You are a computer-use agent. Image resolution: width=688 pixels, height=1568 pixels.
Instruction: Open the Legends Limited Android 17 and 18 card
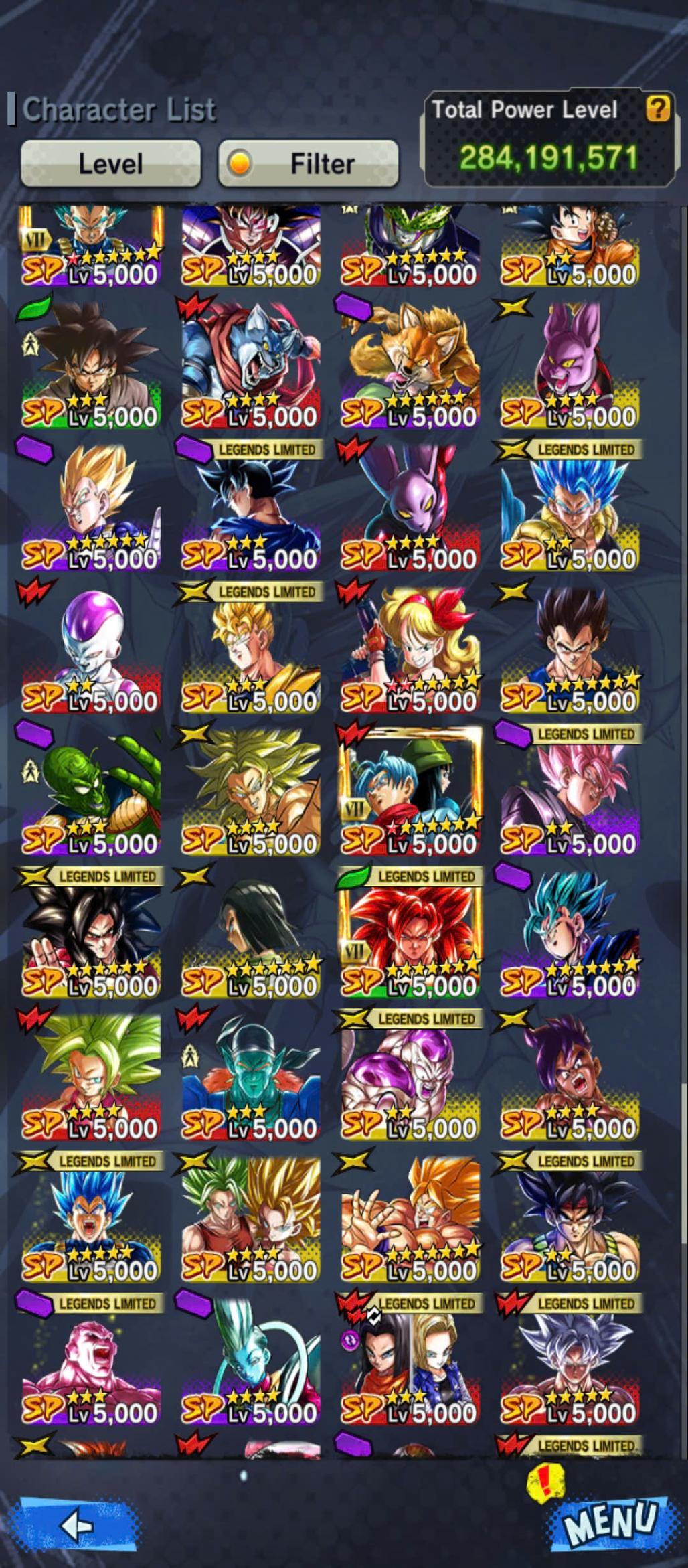click(x=410, y=1363)
